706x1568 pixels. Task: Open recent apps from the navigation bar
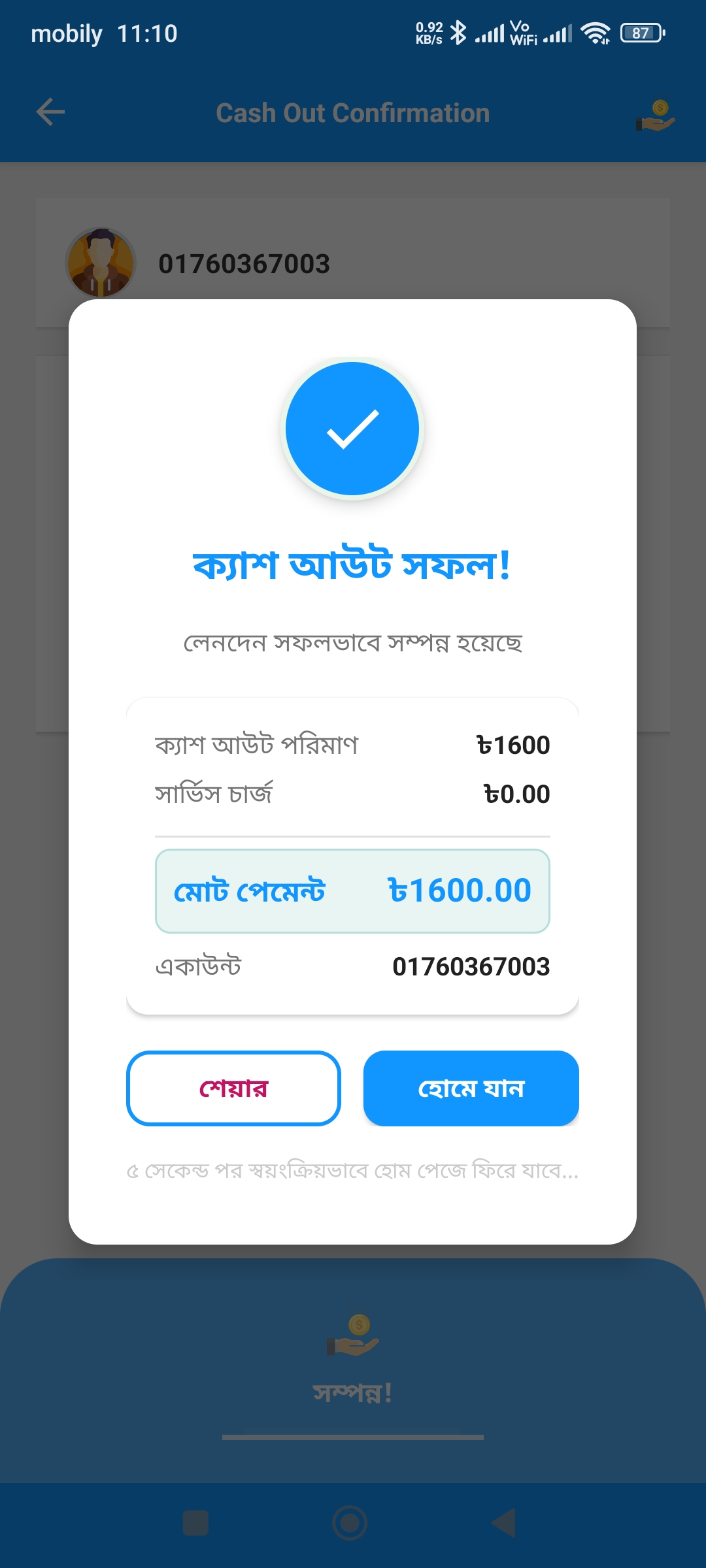(195, 1523)
